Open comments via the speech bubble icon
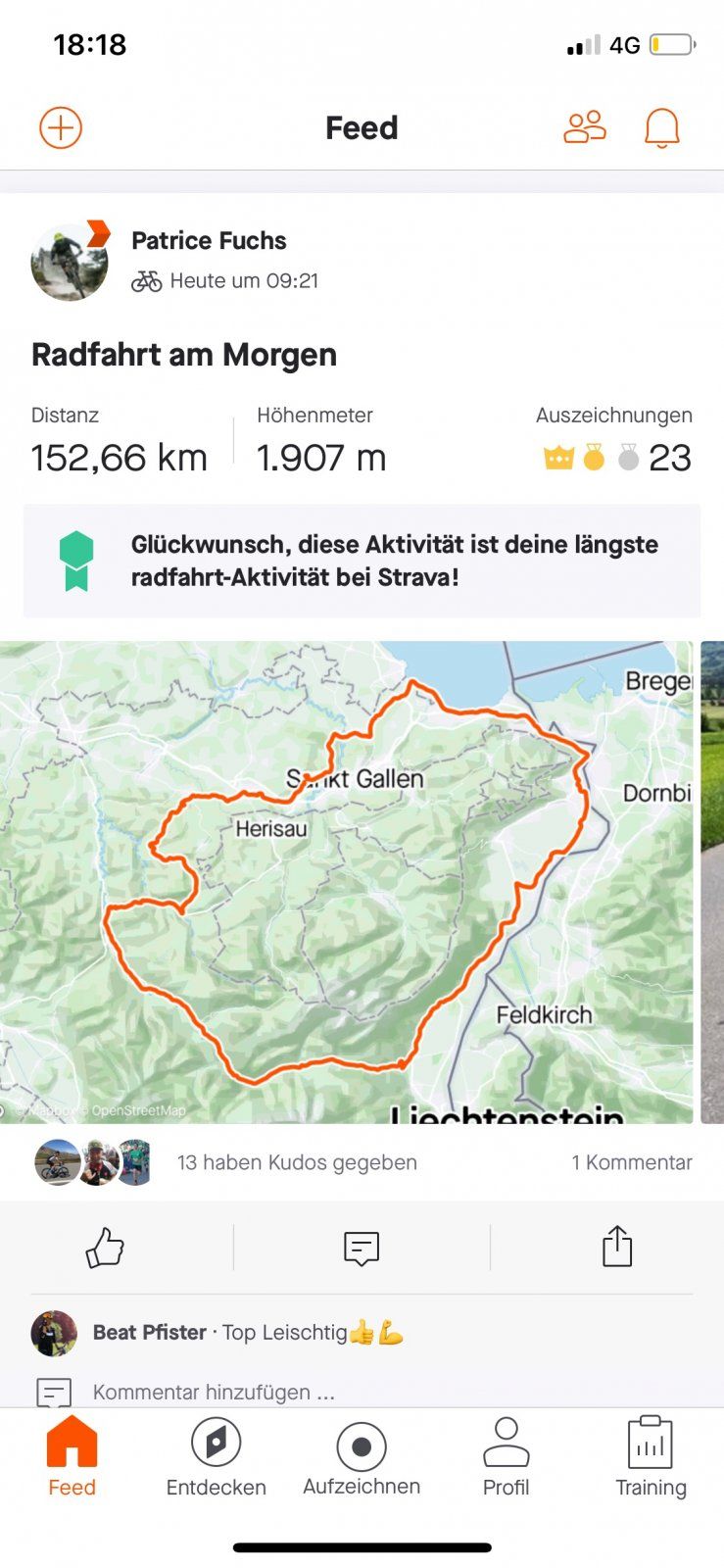 [362, 1248]
